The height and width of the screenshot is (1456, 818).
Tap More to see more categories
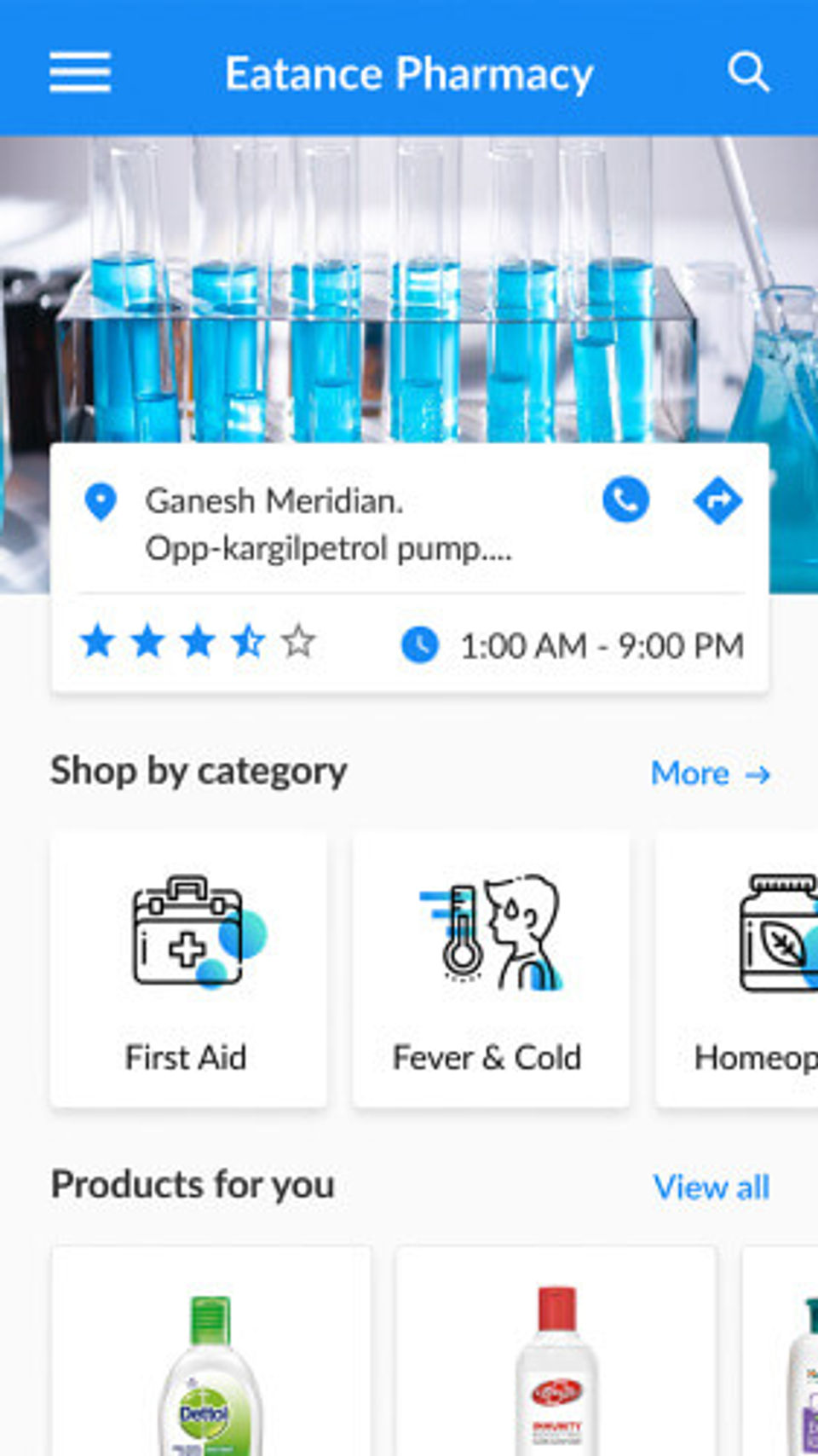pos(711,774)
